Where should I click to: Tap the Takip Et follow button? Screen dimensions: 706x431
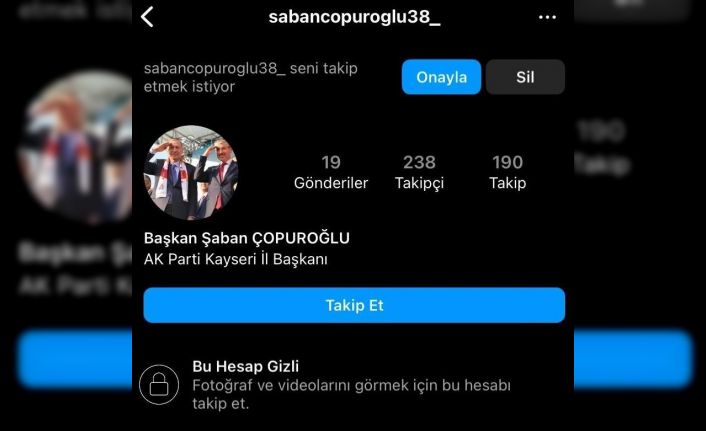[354, 305]
